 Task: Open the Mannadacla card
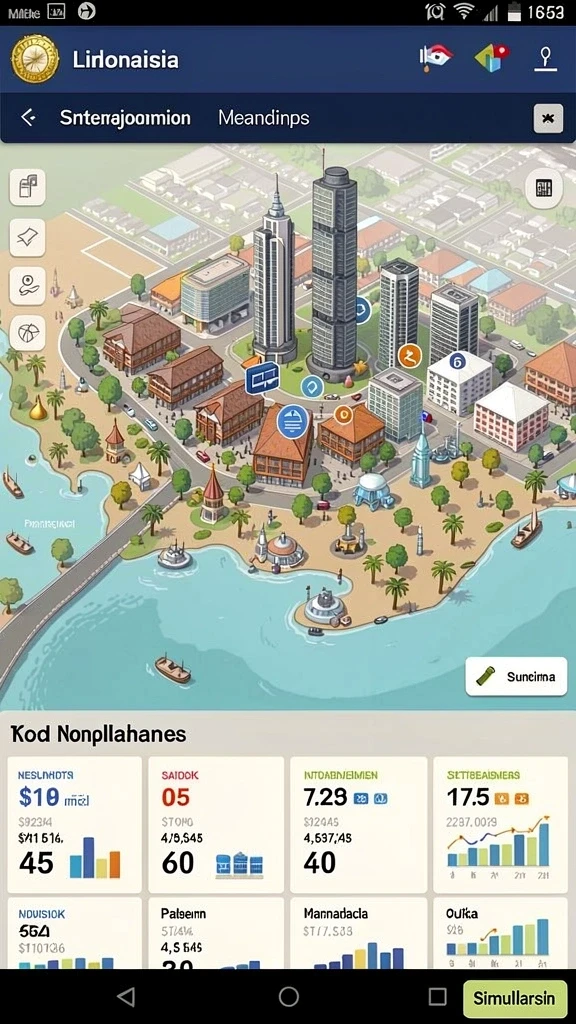click(x=359, y=934)
